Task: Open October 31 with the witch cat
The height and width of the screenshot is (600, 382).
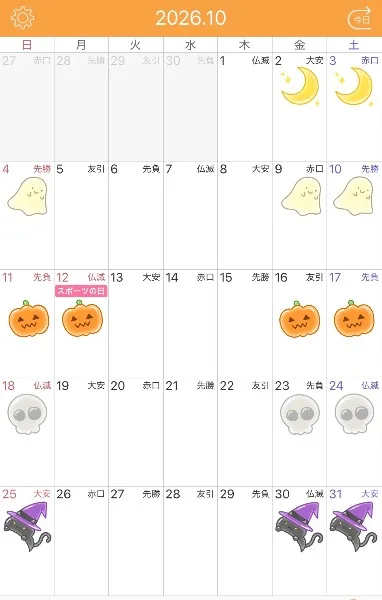Action: (x=354, y=541)
